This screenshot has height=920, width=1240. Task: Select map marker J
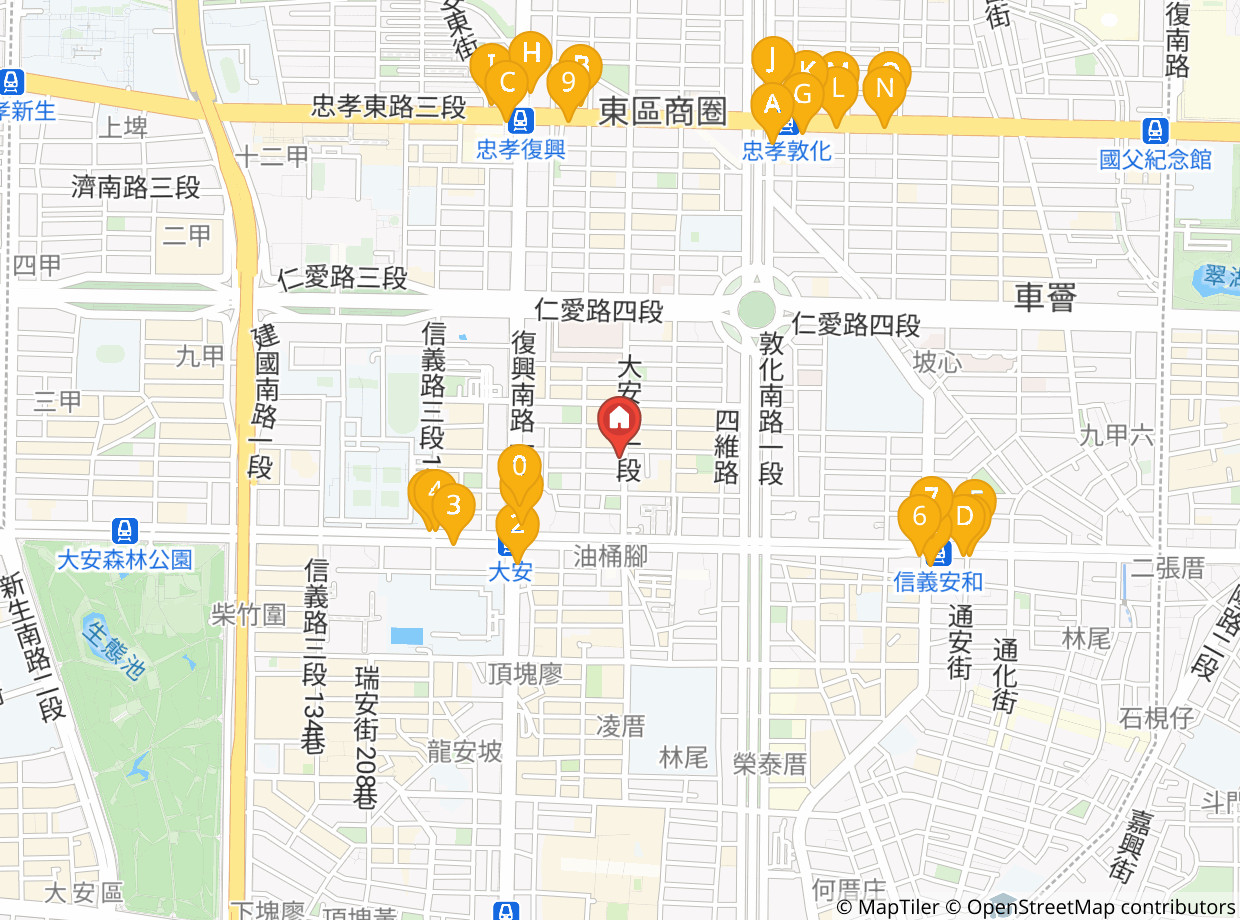(772, 59)
